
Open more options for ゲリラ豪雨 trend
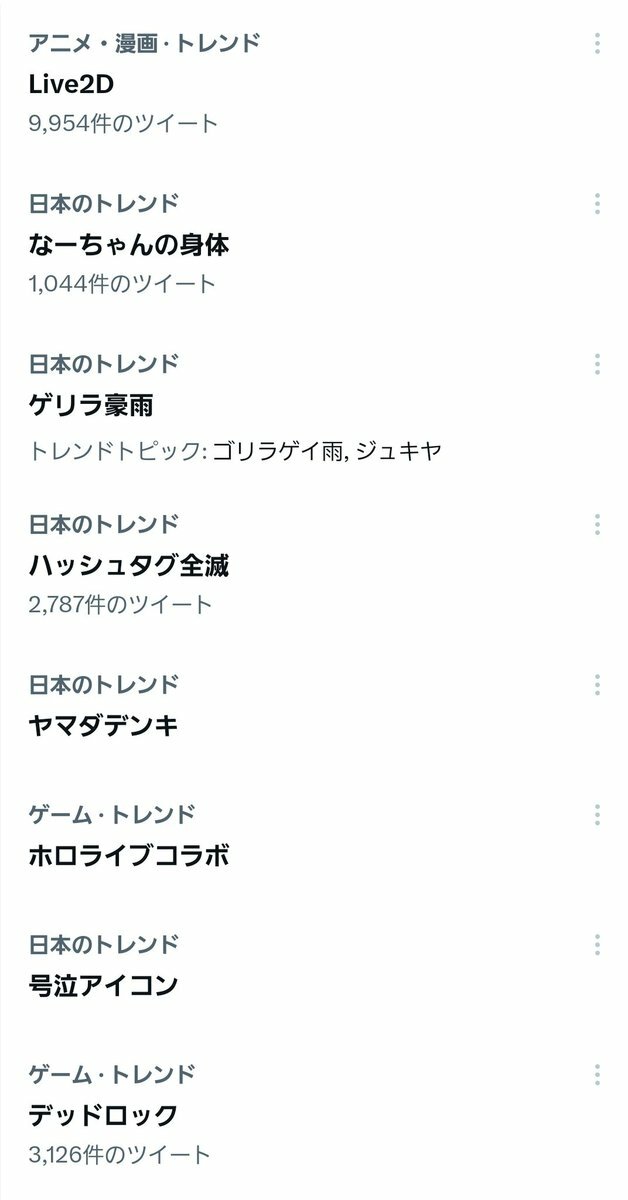tap(597, 364)
